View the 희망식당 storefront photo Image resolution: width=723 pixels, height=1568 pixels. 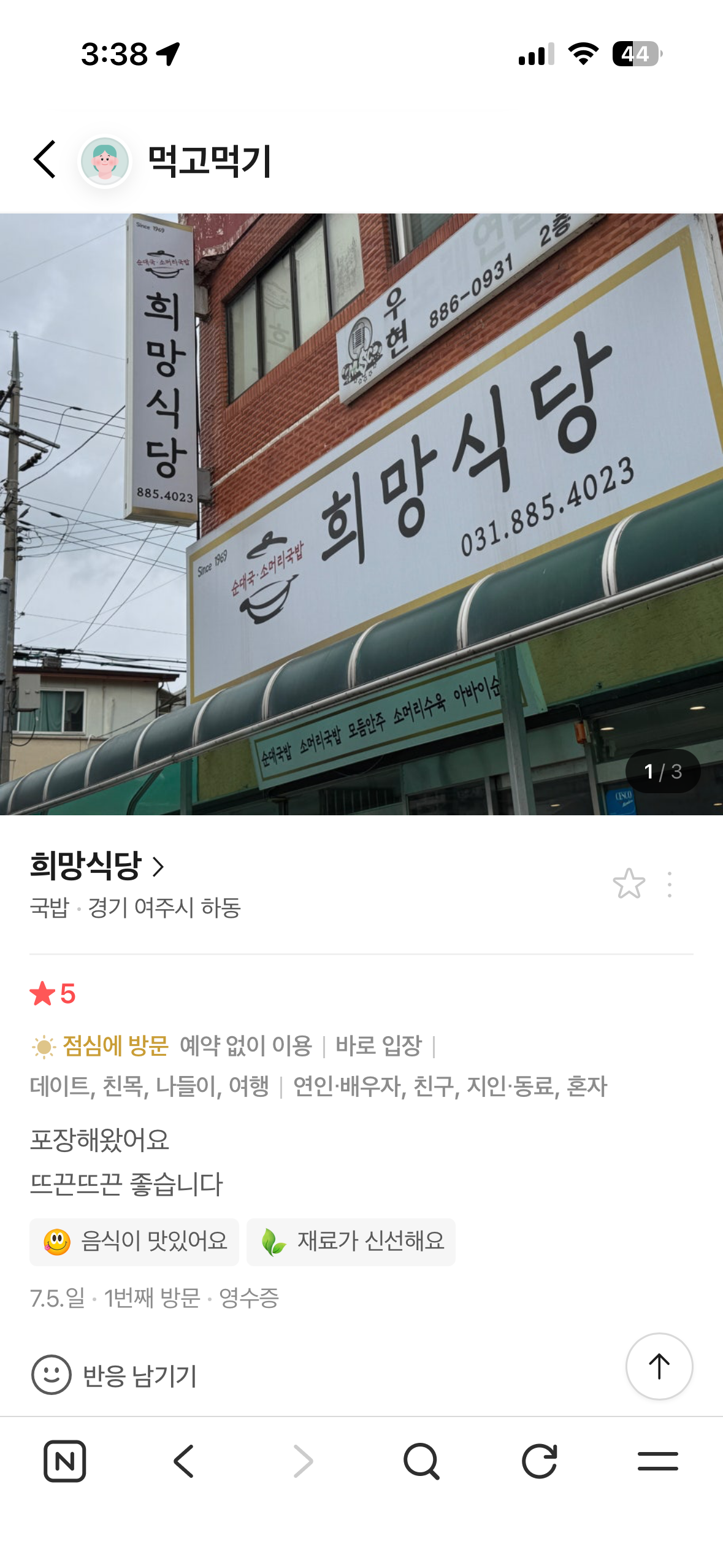[x=361, y=514]
